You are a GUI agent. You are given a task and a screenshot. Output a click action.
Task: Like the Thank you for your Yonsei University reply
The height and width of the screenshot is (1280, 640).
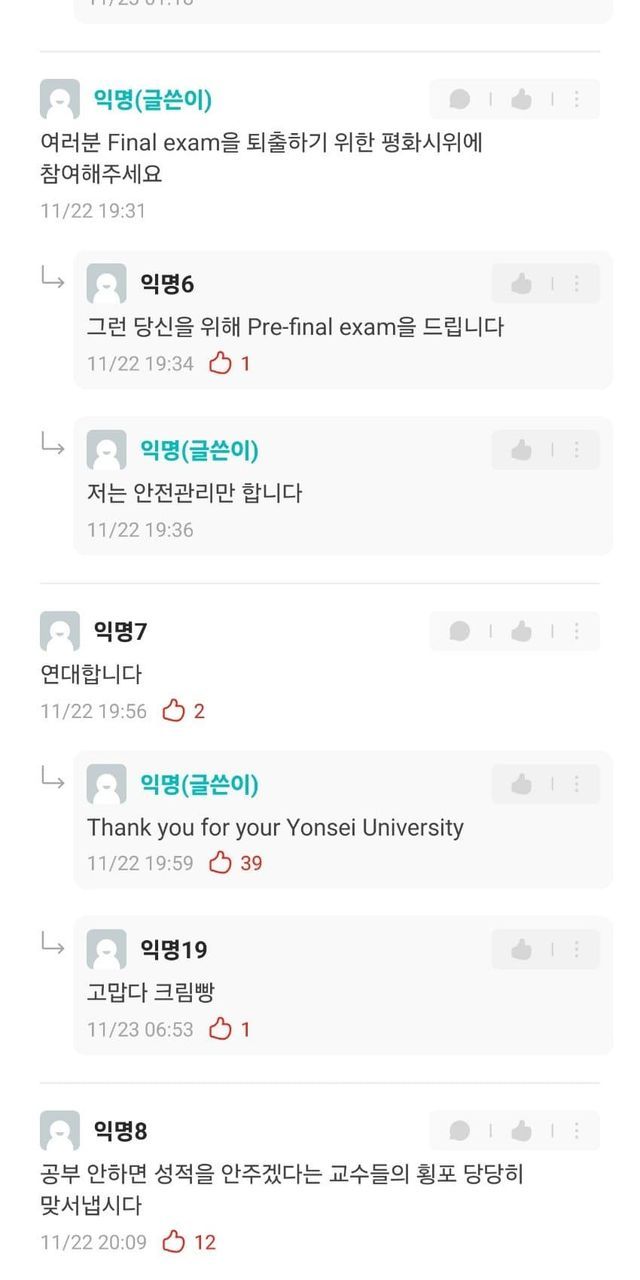[x=520, y=784]
